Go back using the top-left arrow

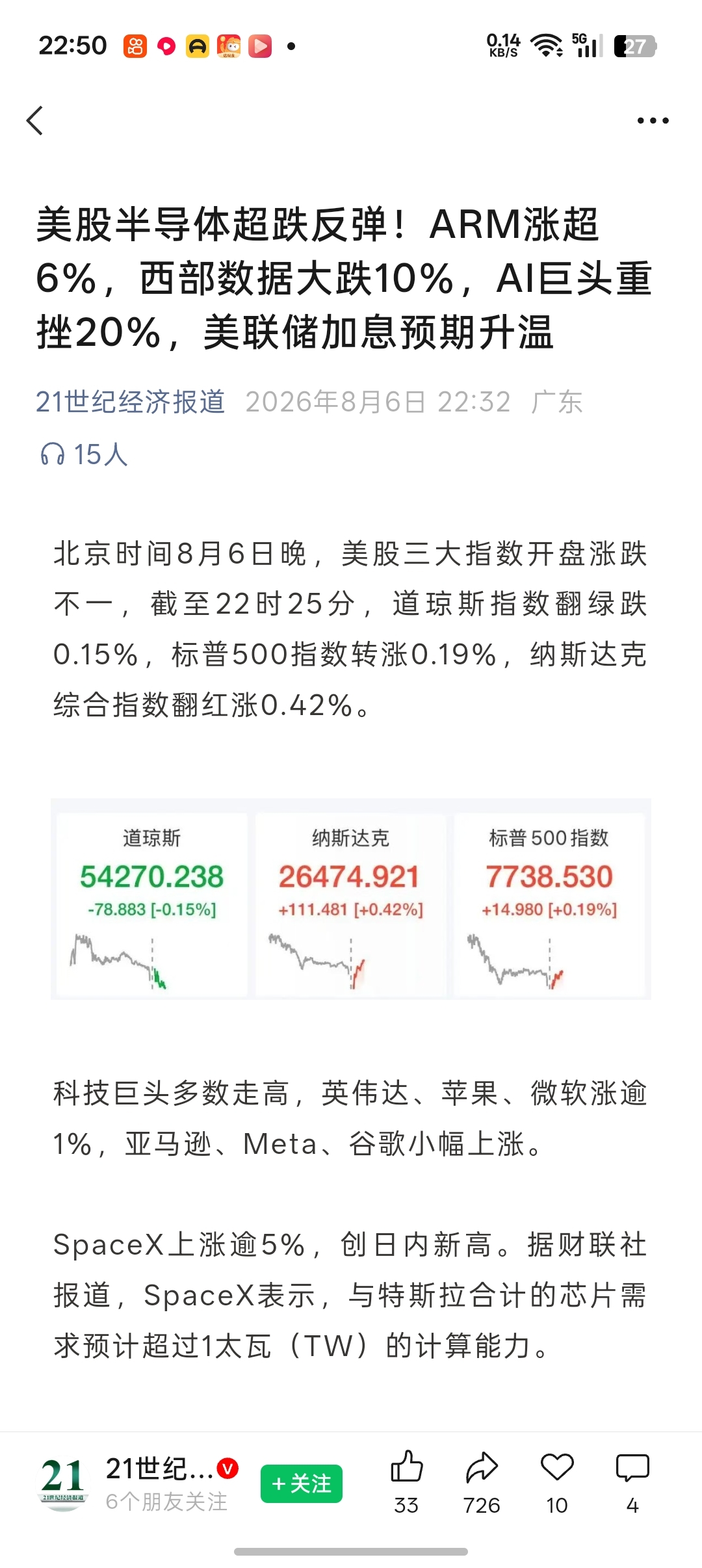[x=35, y=121]
